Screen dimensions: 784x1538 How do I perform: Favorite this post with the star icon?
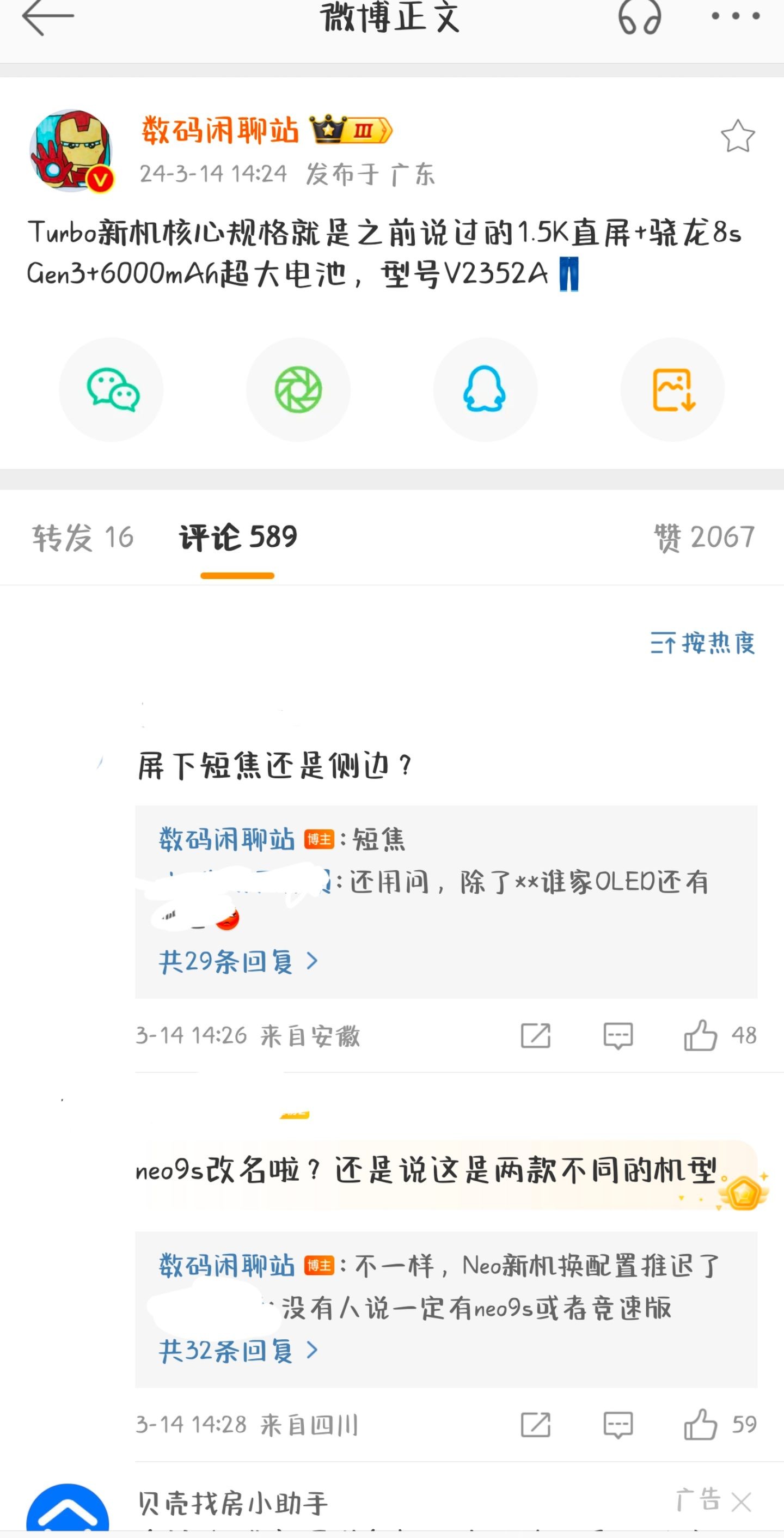[738, 136]
